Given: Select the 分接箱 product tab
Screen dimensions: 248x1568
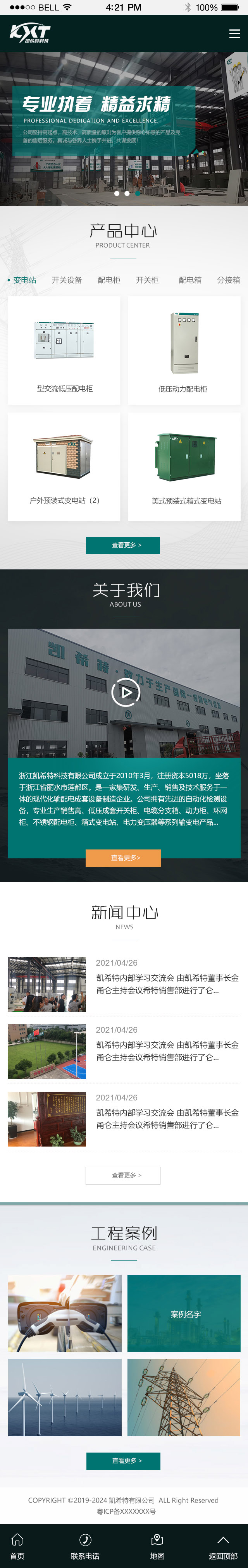Looking at the screenshot, I should (x=229, y=280).
